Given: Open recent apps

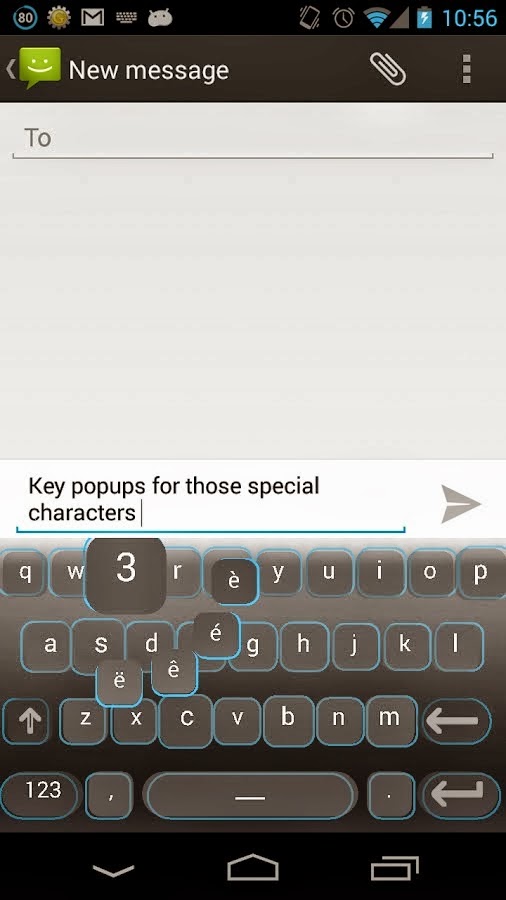Looking at the screenshot, I should pos(395,867).
